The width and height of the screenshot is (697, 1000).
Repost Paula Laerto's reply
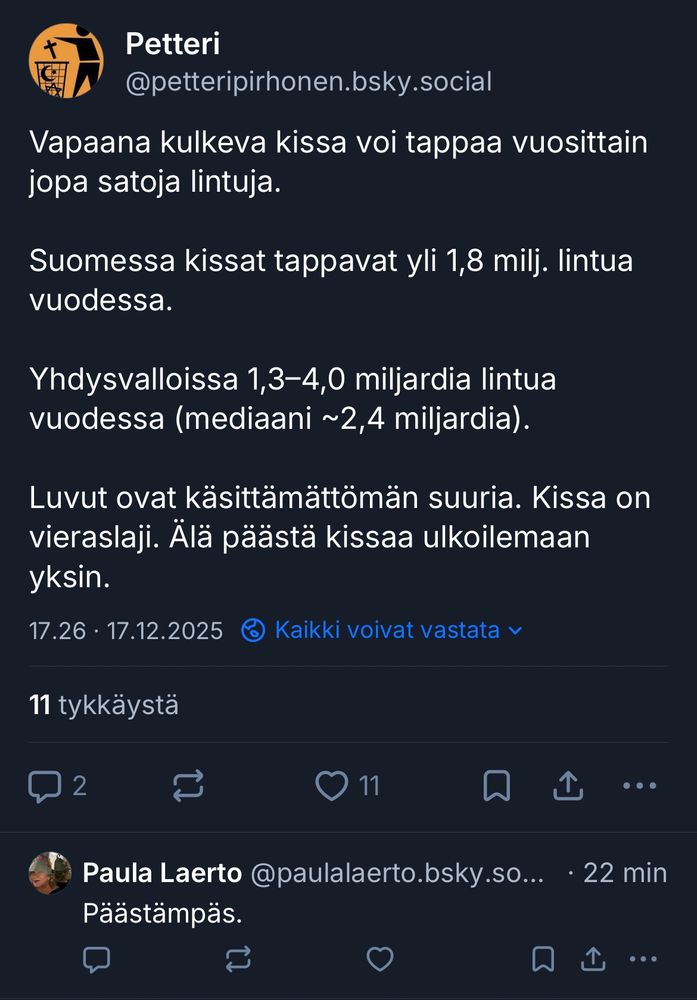click(238, 959)
